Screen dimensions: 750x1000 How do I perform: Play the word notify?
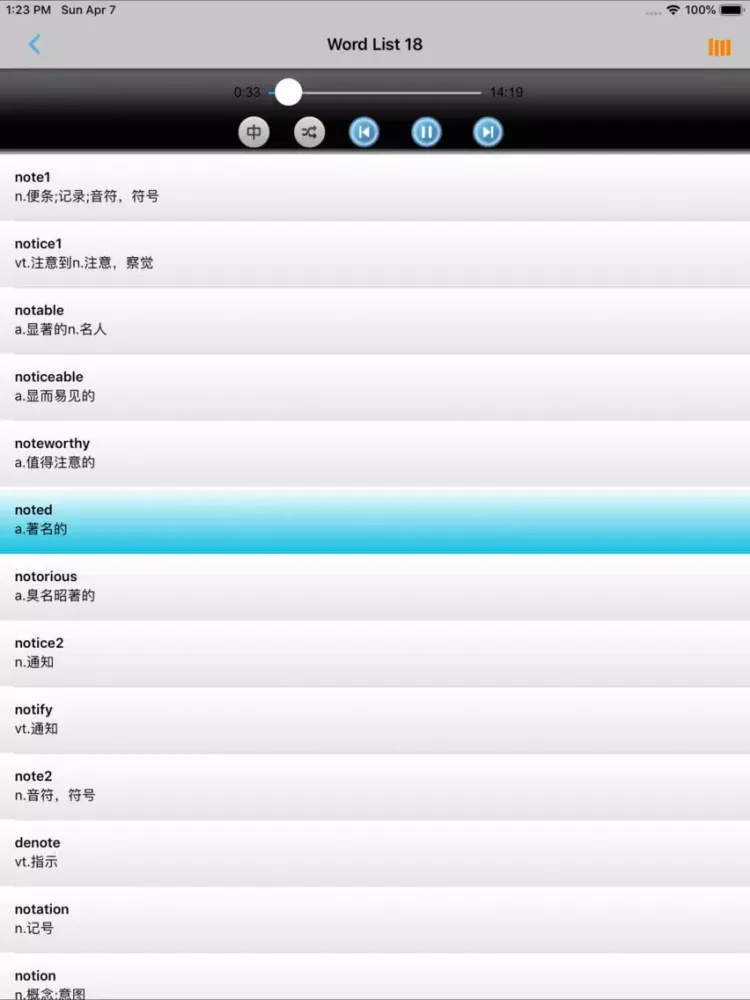(375, 719)
